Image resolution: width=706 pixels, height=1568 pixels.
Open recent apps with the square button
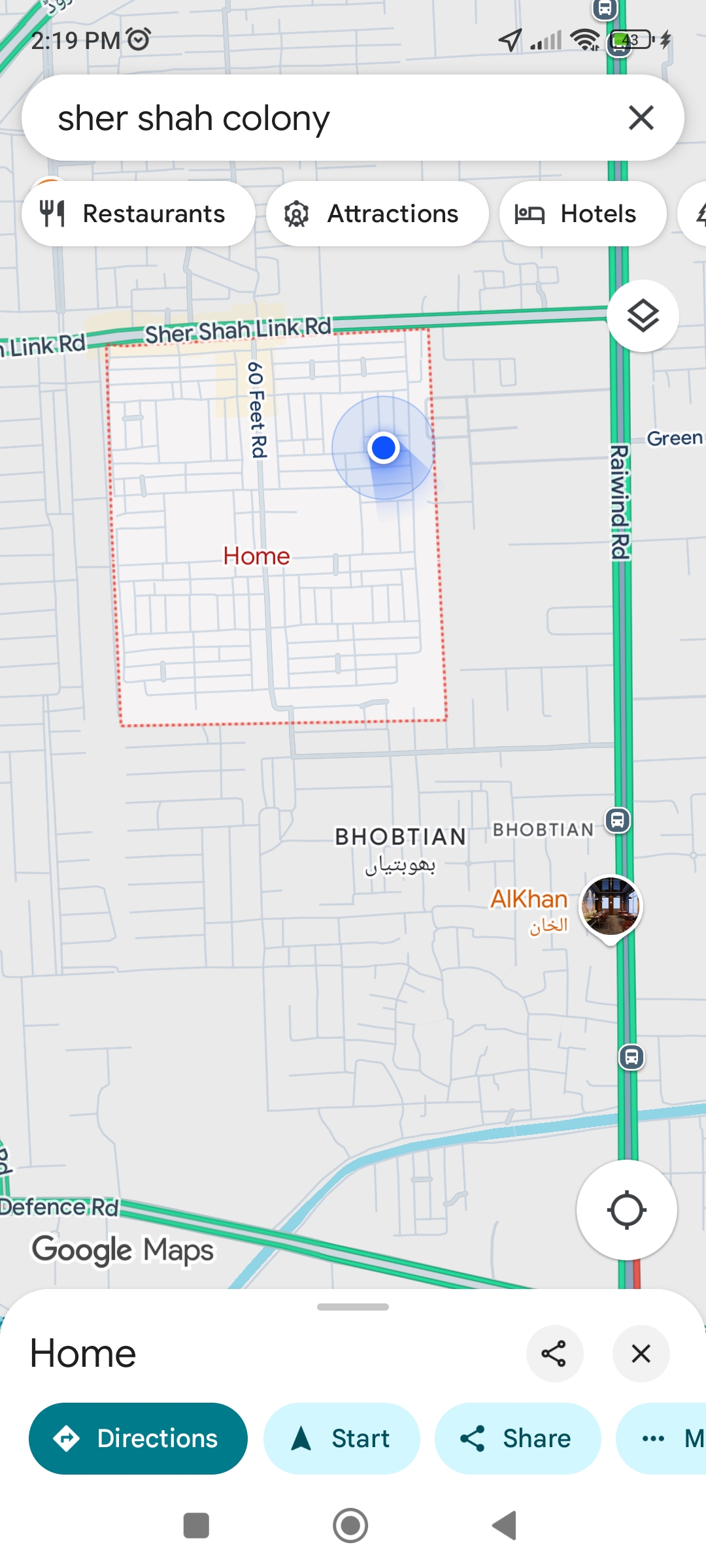[x=196, y=1526]
